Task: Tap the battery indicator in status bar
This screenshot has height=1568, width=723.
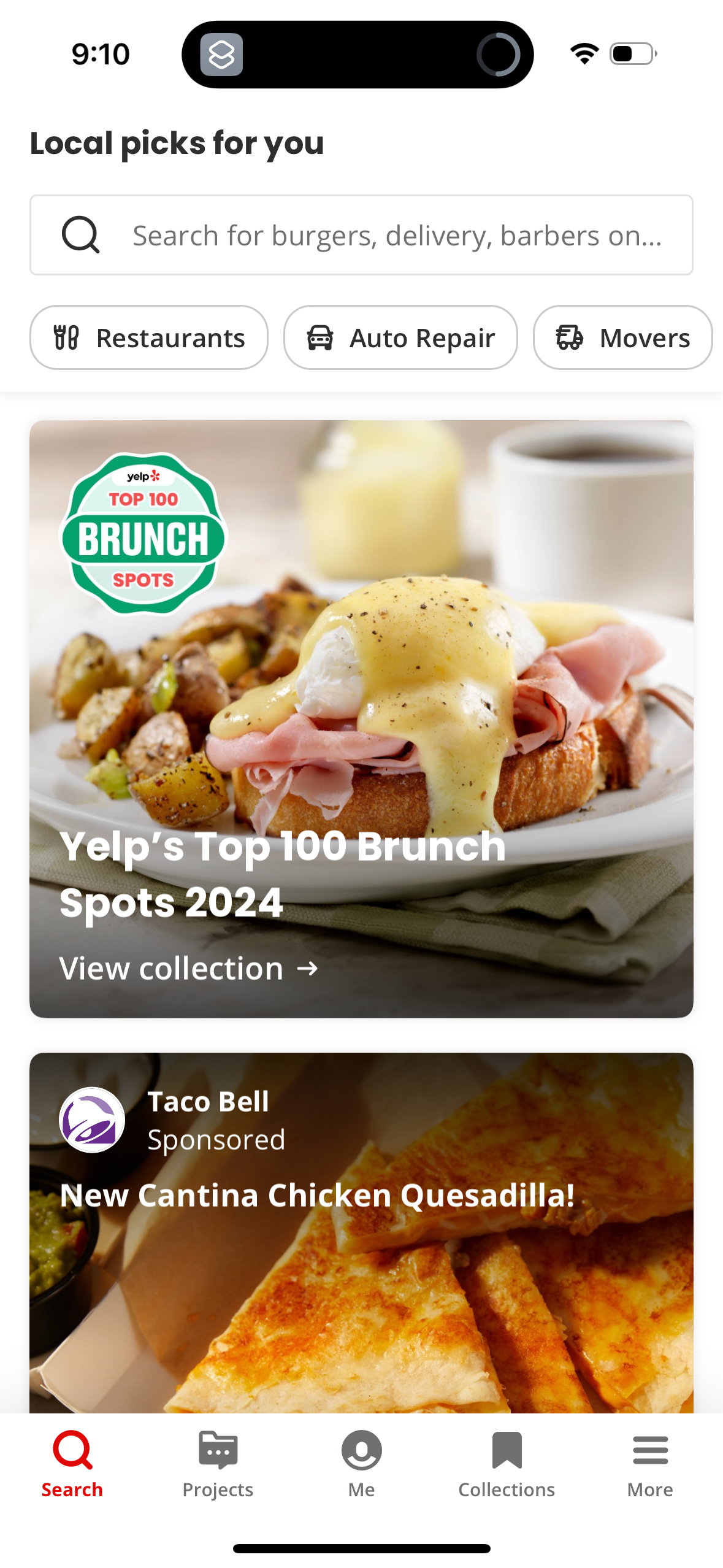Action: 631,54
